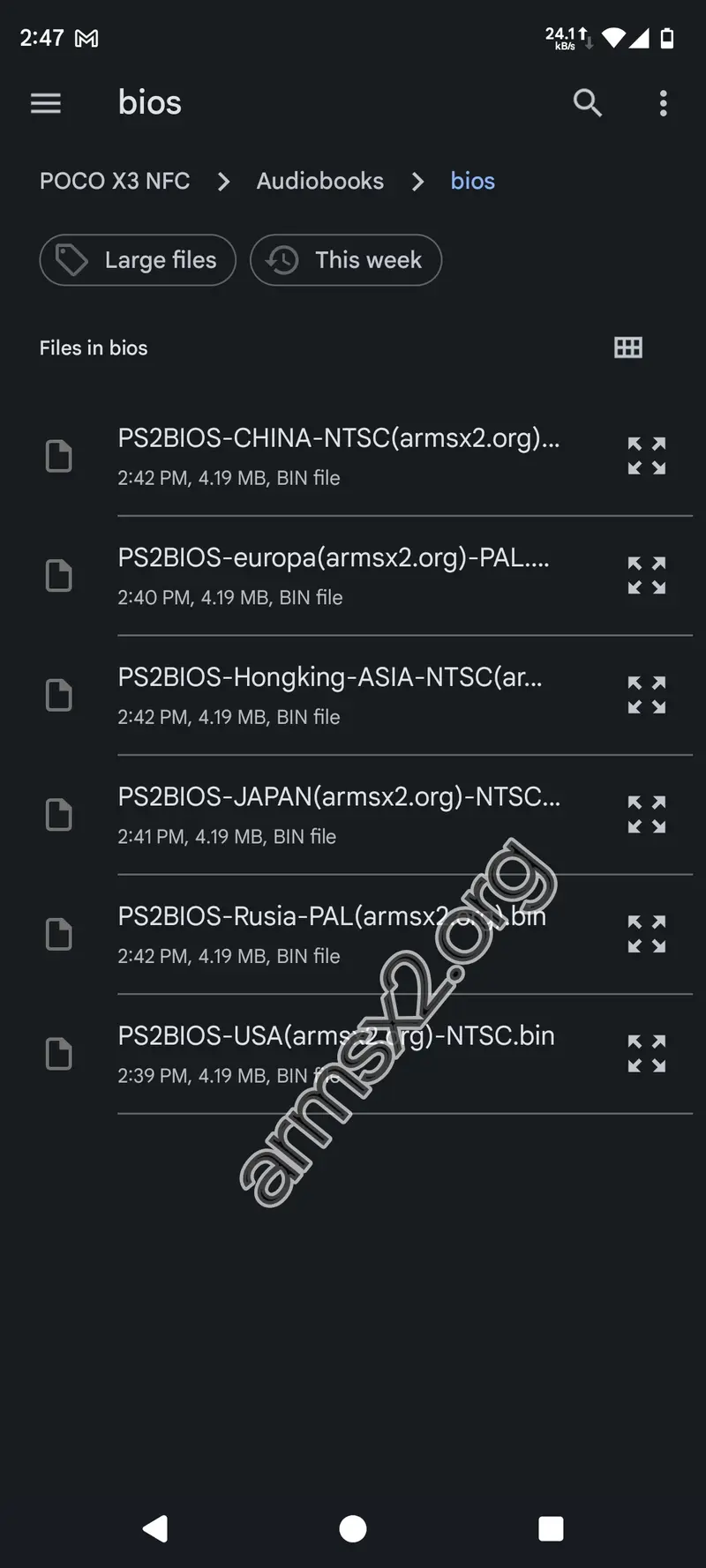Enable the Large files filter chip
The height and width of the screenshot is (1568, 706).
(137, 260)
